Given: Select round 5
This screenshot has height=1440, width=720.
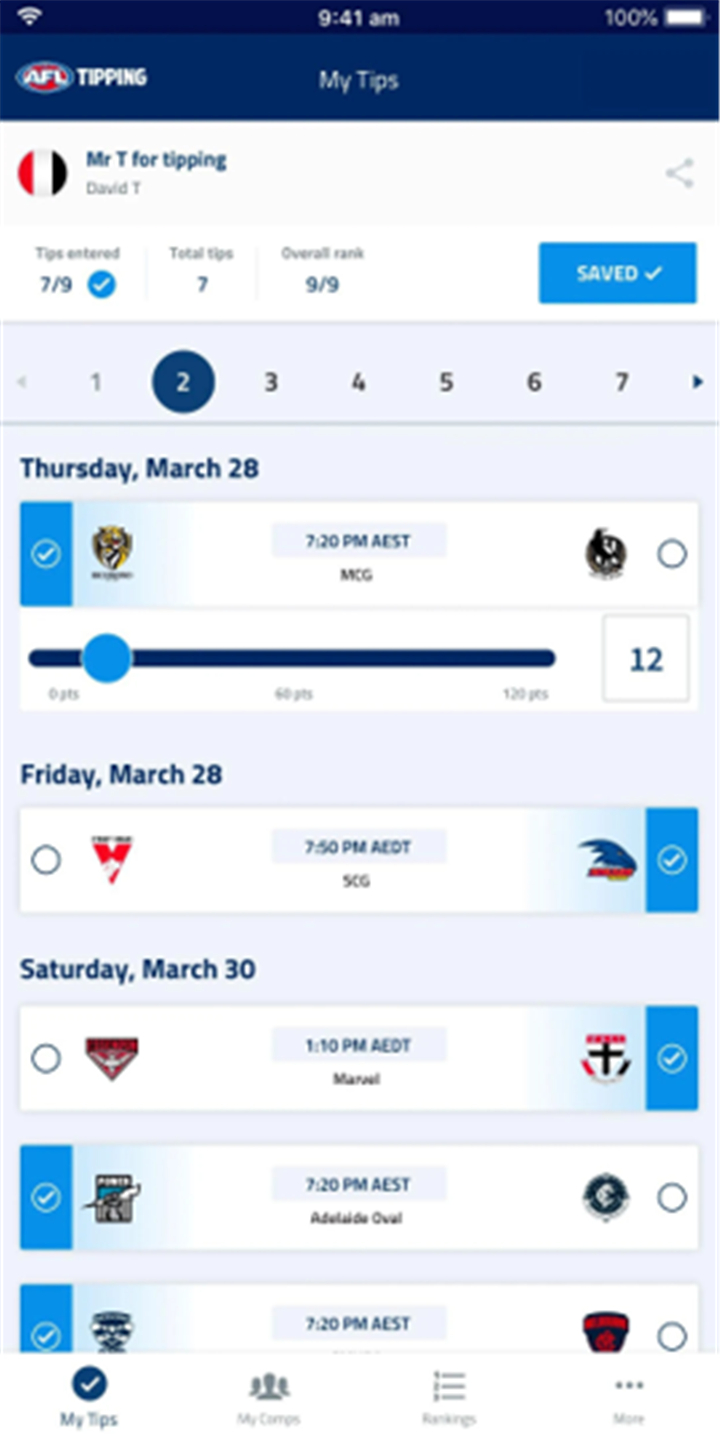Looking at the screenshot, I should click(446, 382).
